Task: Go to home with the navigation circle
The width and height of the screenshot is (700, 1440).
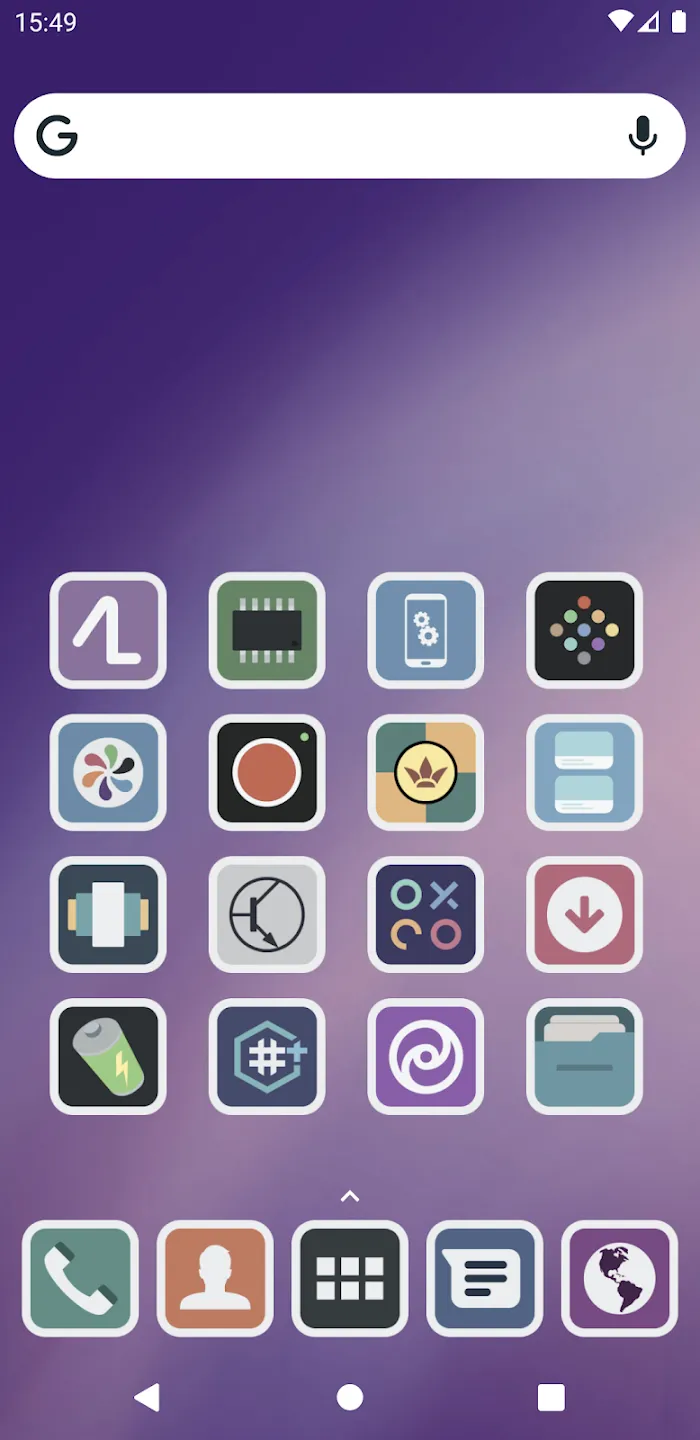Action: pos(350,1397)
